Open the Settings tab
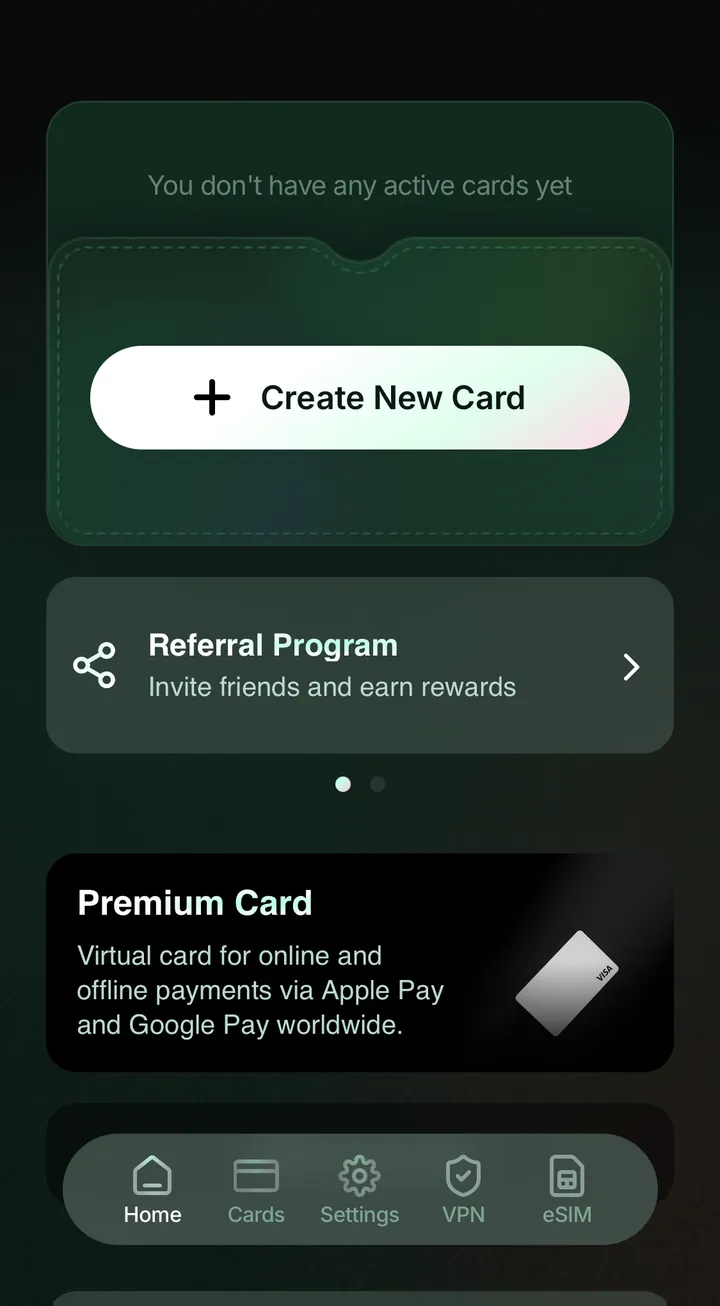Viewport: 720px width, 1306px height. tap(359, 1190)
